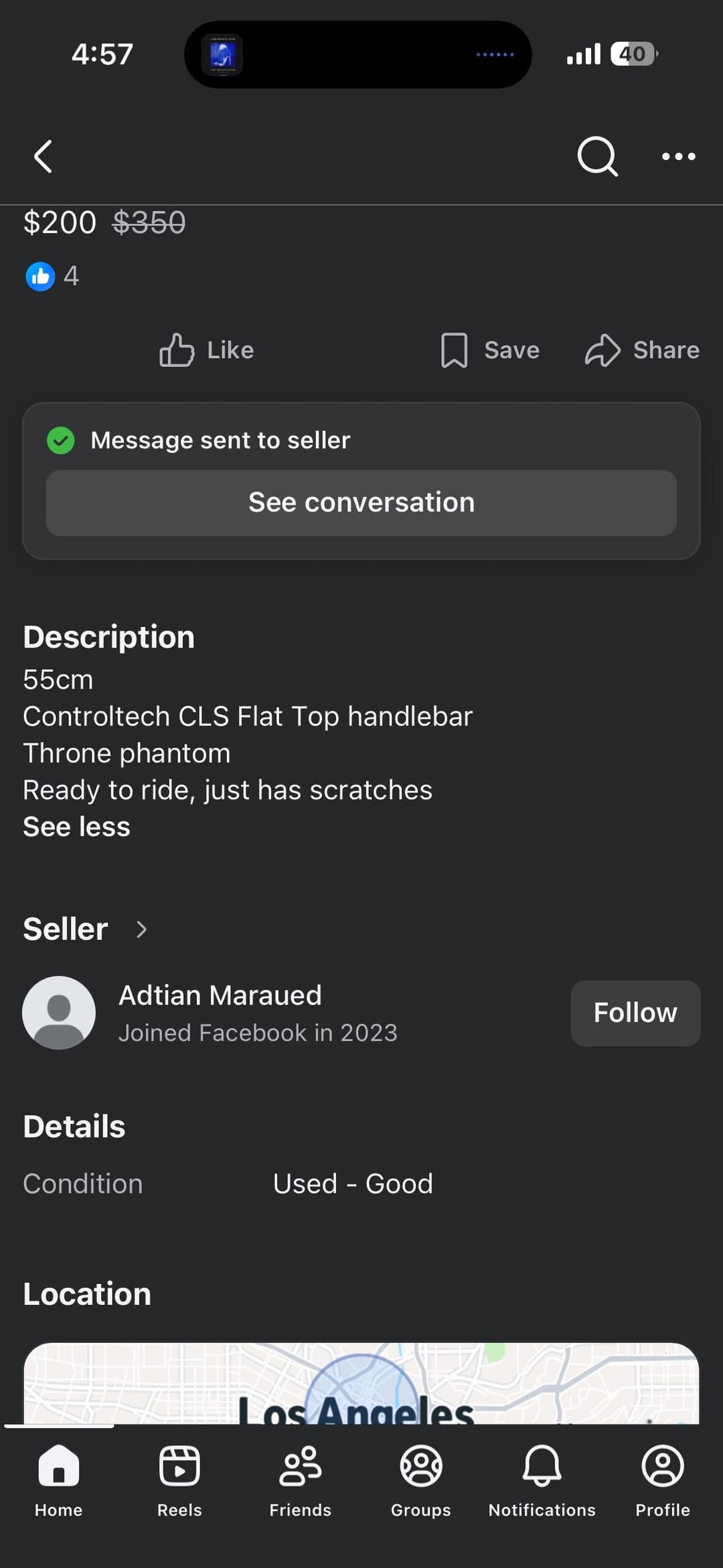Screen dimensions: 723x1568
Task: Open the search icon
Action: pyautogui.click(x=596, y=157)
